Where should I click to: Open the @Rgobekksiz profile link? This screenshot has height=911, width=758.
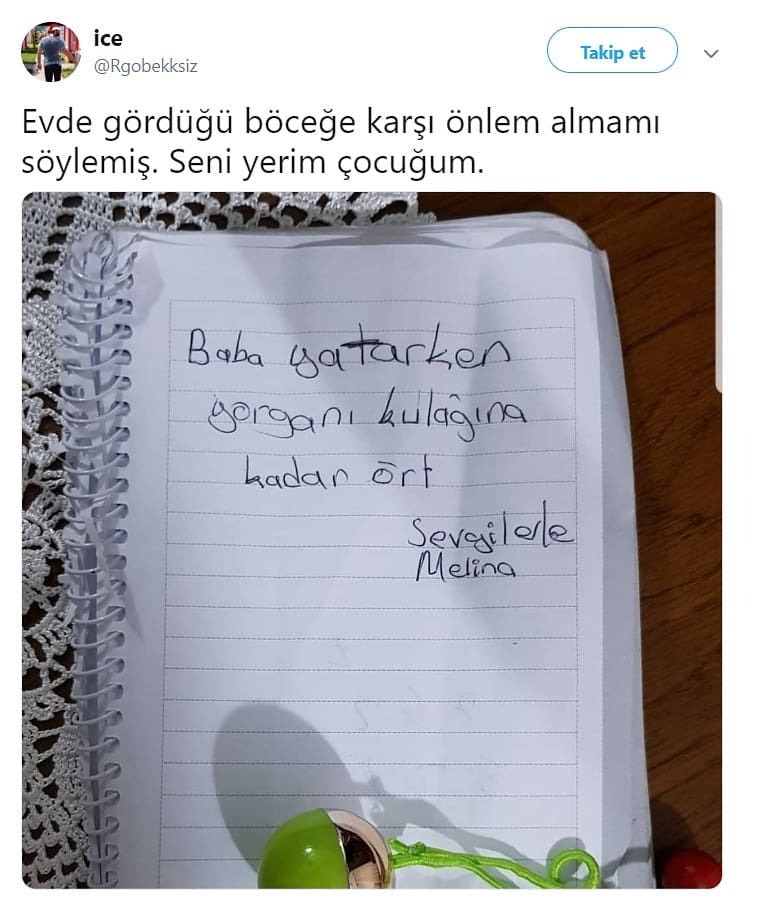tap(146, 66)
